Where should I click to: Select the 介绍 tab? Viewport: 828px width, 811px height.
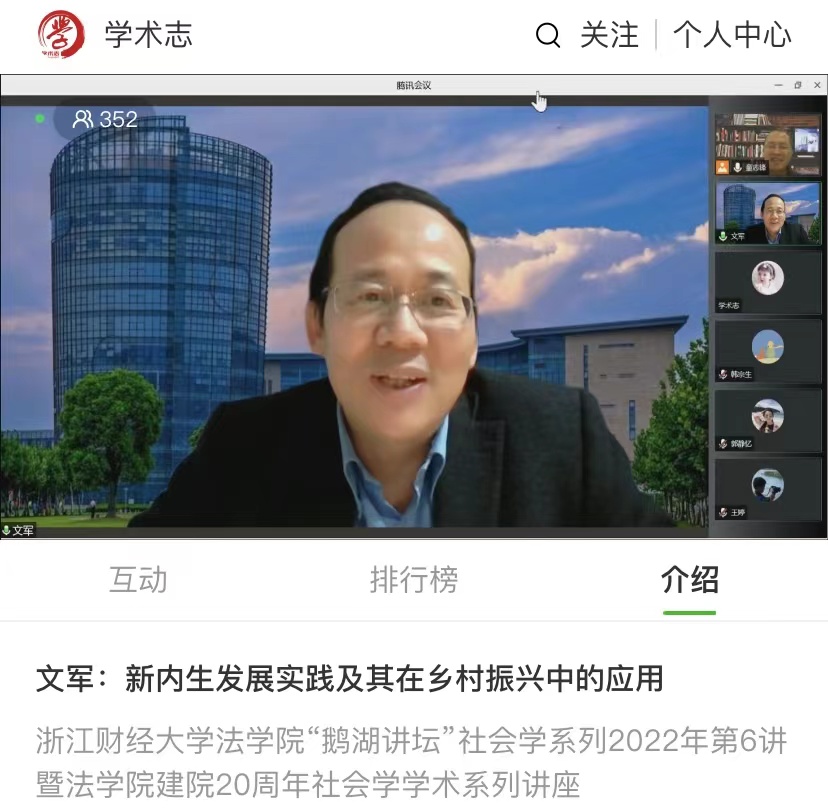pos(689,579)
